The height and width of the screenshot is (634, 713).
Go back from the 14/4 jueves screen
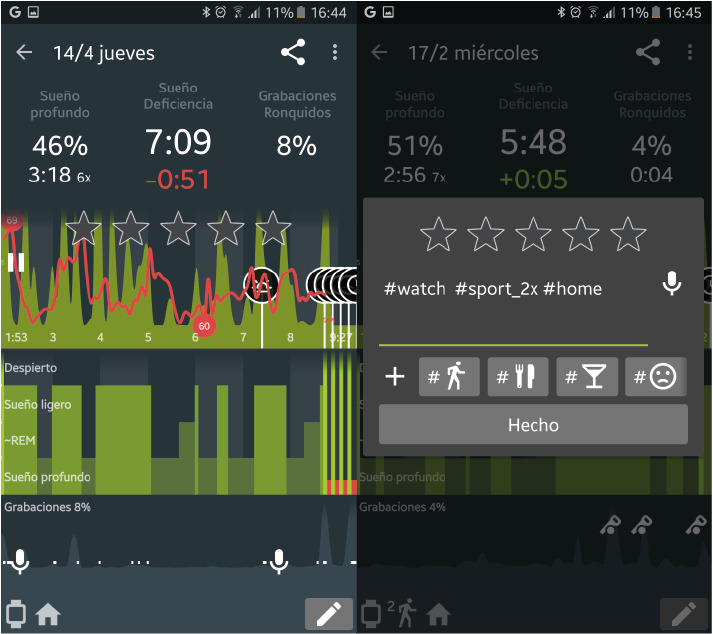click(24, 53)
